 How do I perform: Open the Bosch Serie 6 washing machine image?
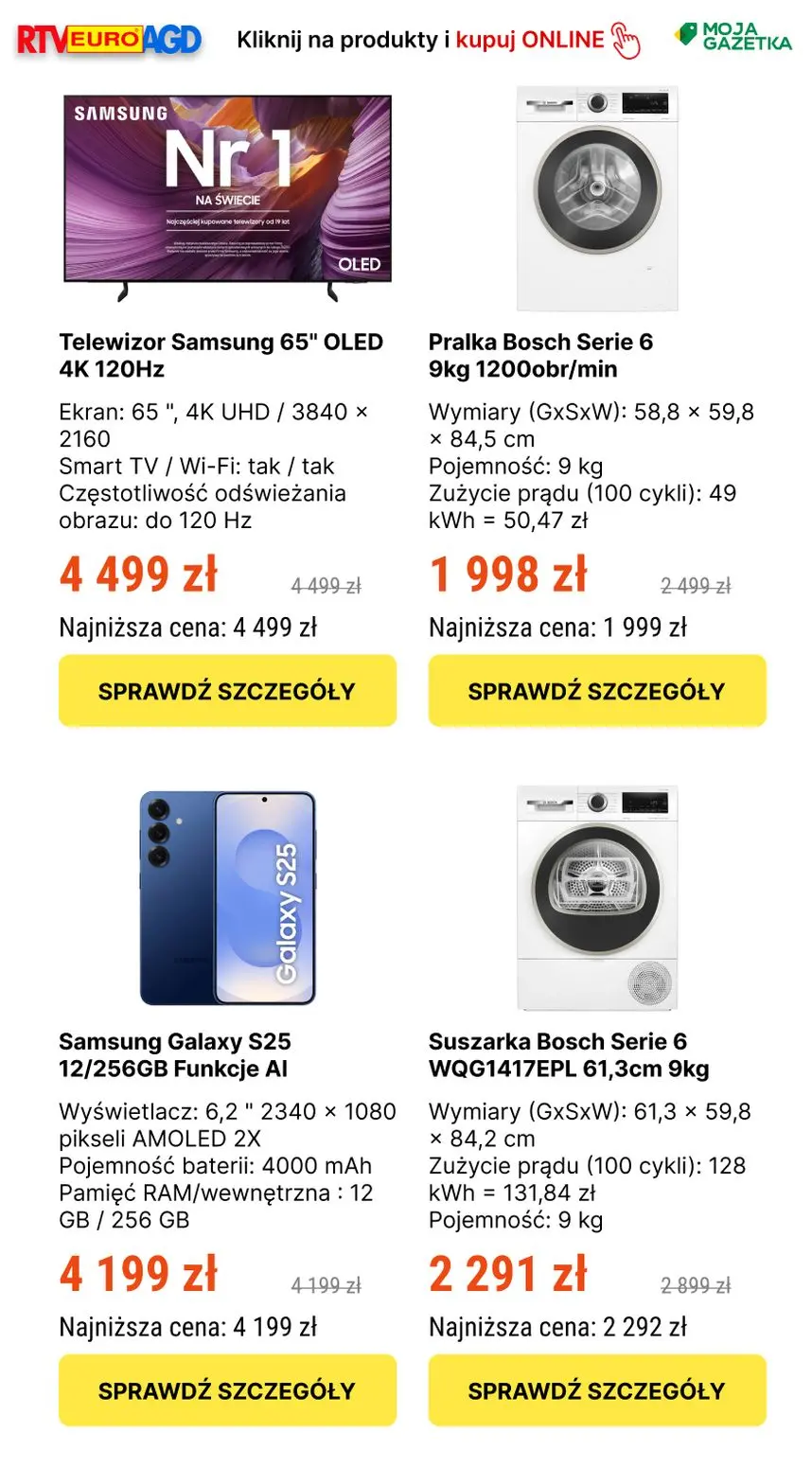click(x=597, y=199)
